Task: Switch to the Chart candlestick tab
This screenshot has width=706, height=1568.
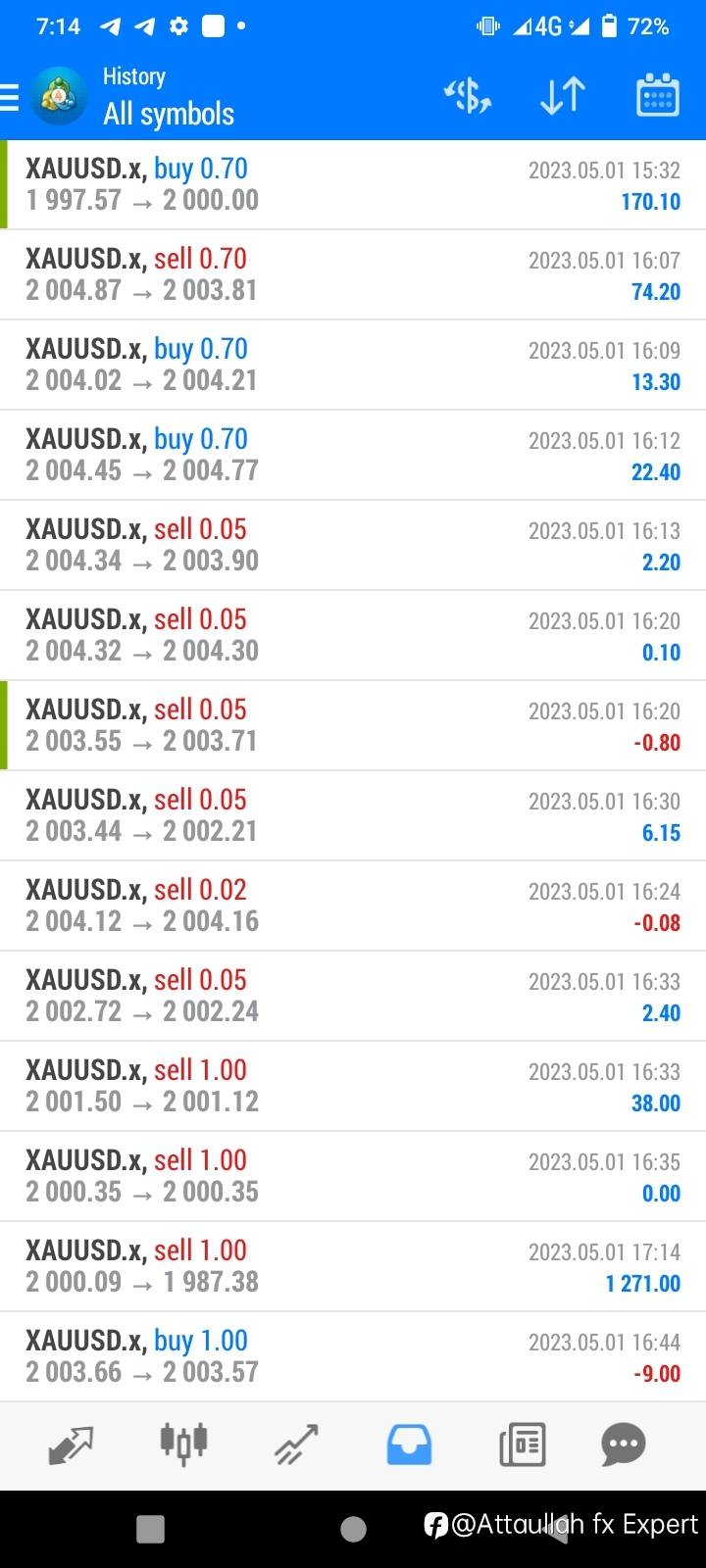Action: [183, 1443]
